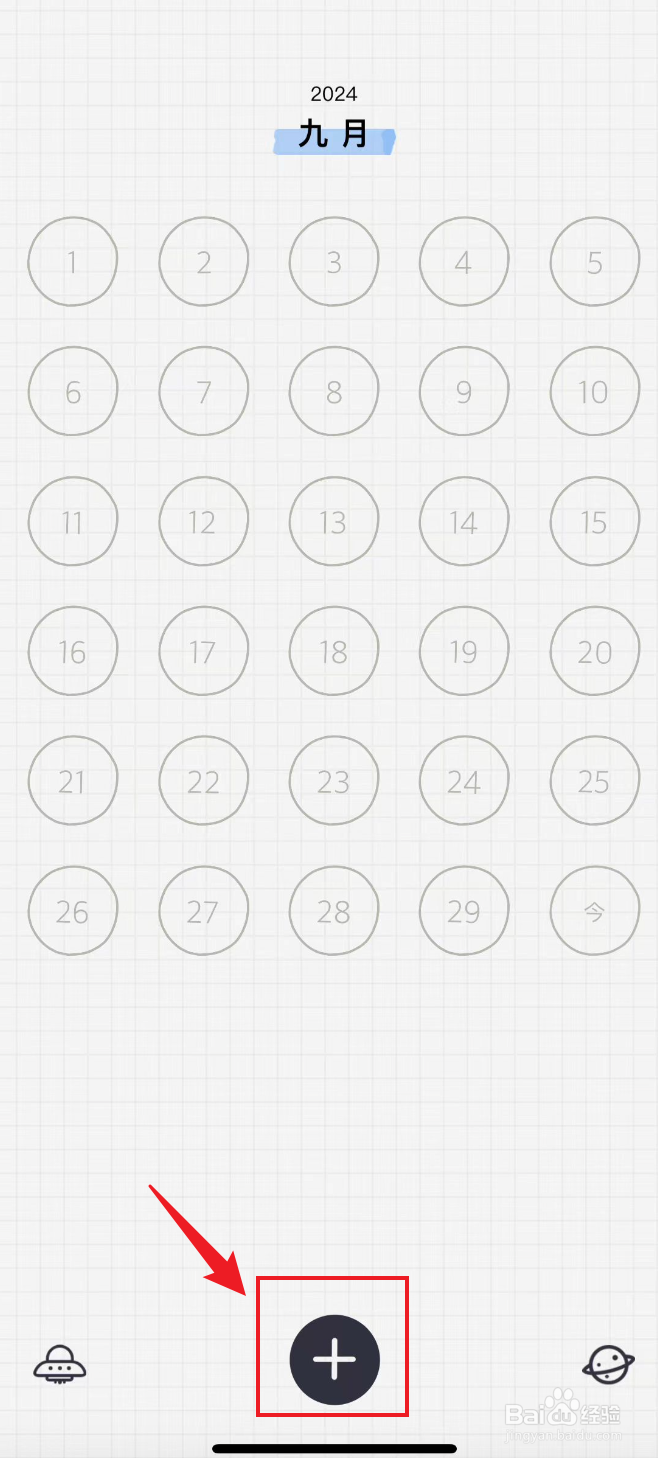Open day 21 in the calendar
Image resolution: width=658 pixels, height=1458 pixels.
click(x=73, y=781)
